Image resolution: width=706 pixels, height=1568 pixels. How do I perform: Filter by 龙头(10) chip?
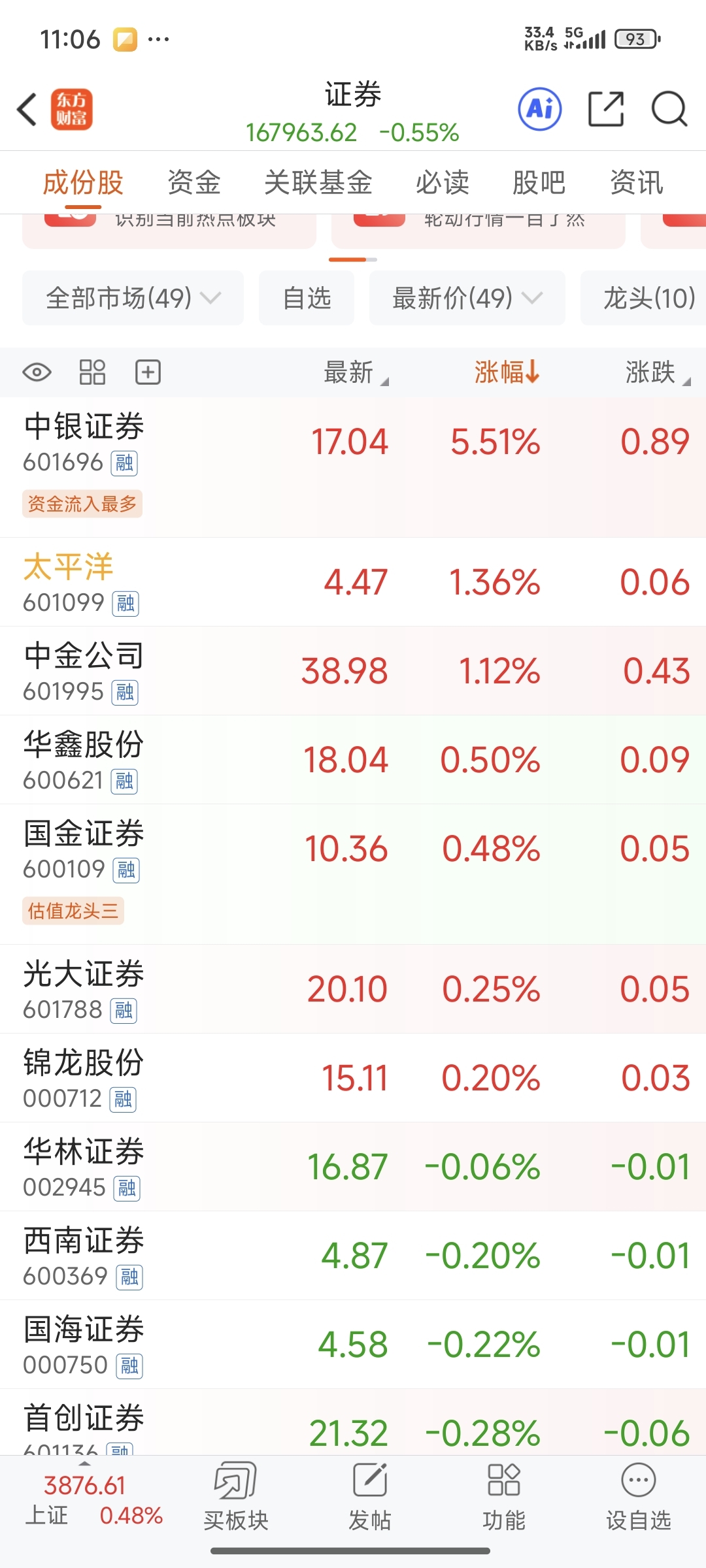(643, 299)
